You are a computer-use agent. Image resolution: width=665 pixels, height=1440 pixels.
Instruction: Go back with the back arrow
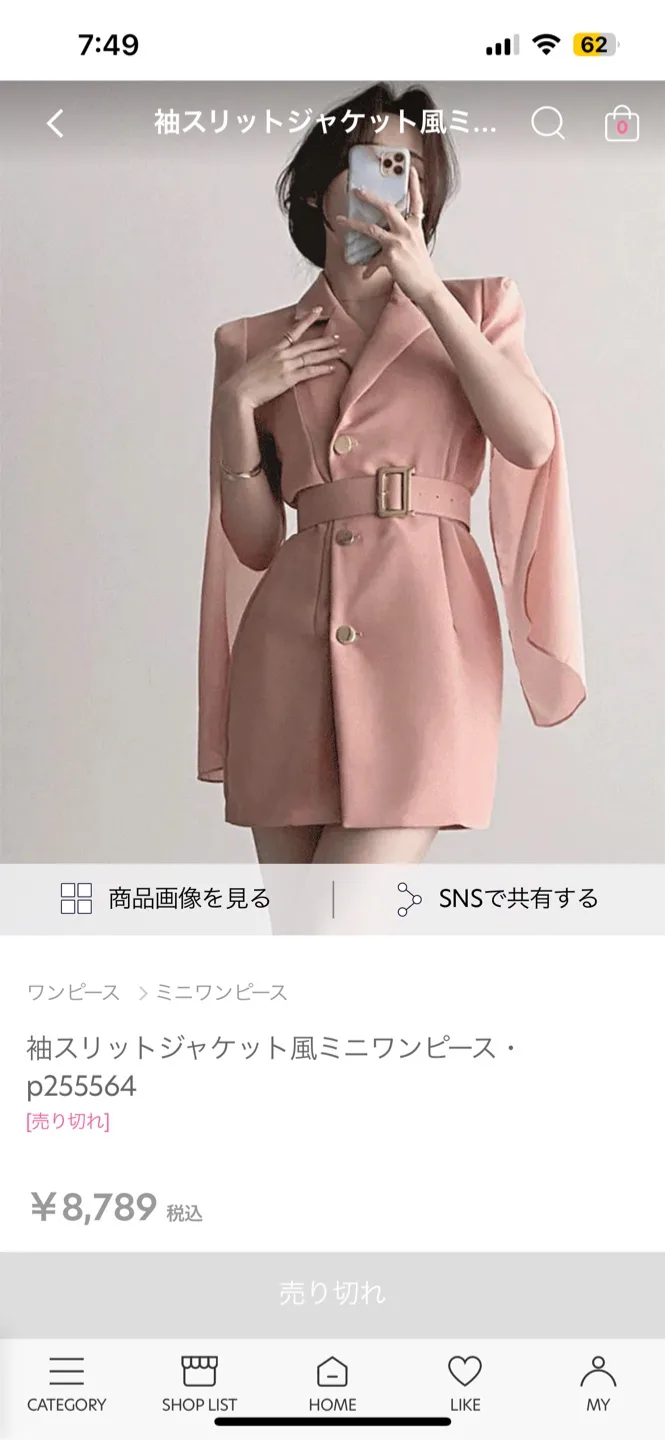coord(55,124)
